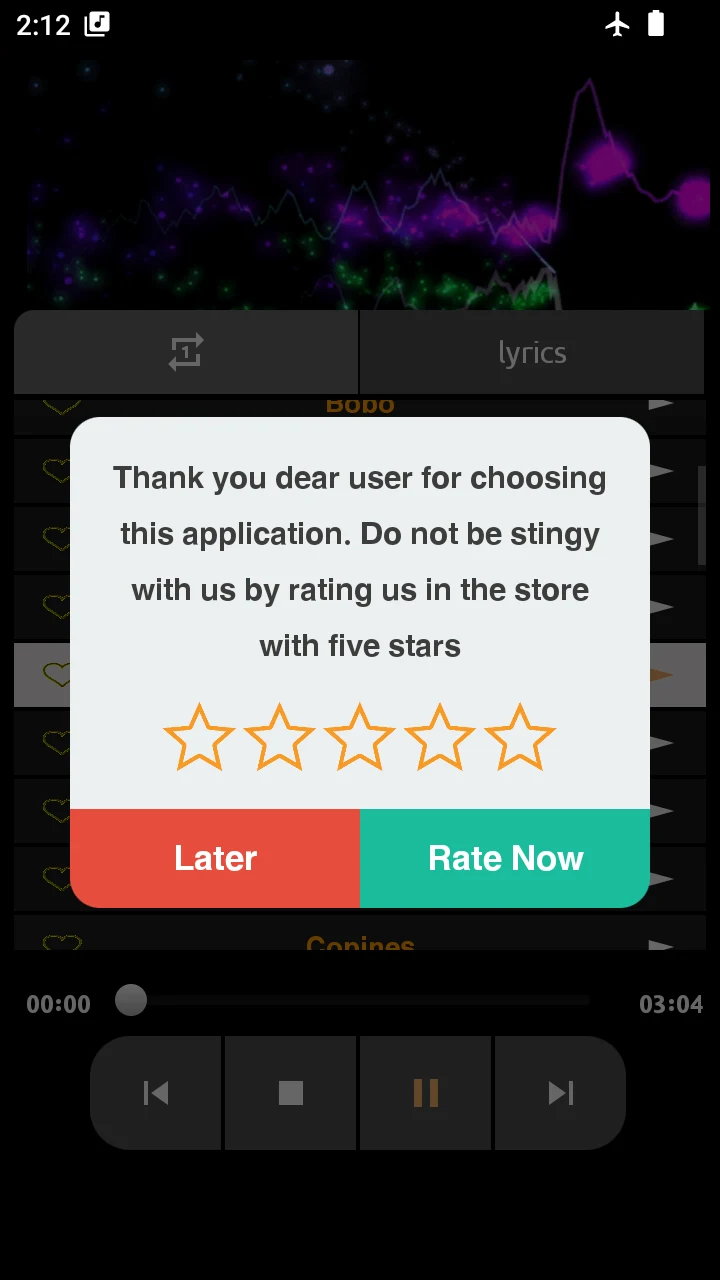720x1280 pixels.
Task: Give a five-star rating on the last star
Action: (x=520, y=738)
